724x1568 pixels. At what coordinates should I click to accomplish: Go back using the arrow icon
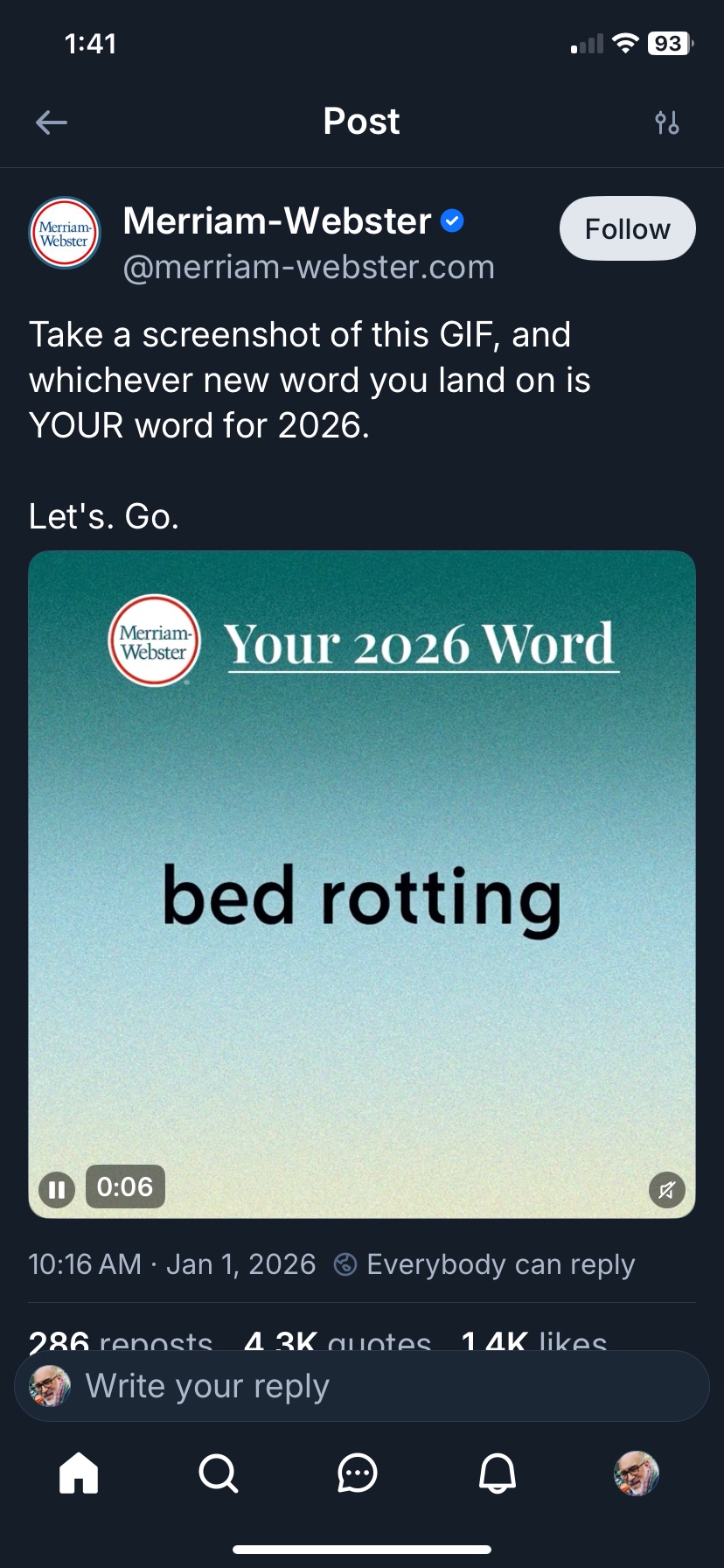52,122
